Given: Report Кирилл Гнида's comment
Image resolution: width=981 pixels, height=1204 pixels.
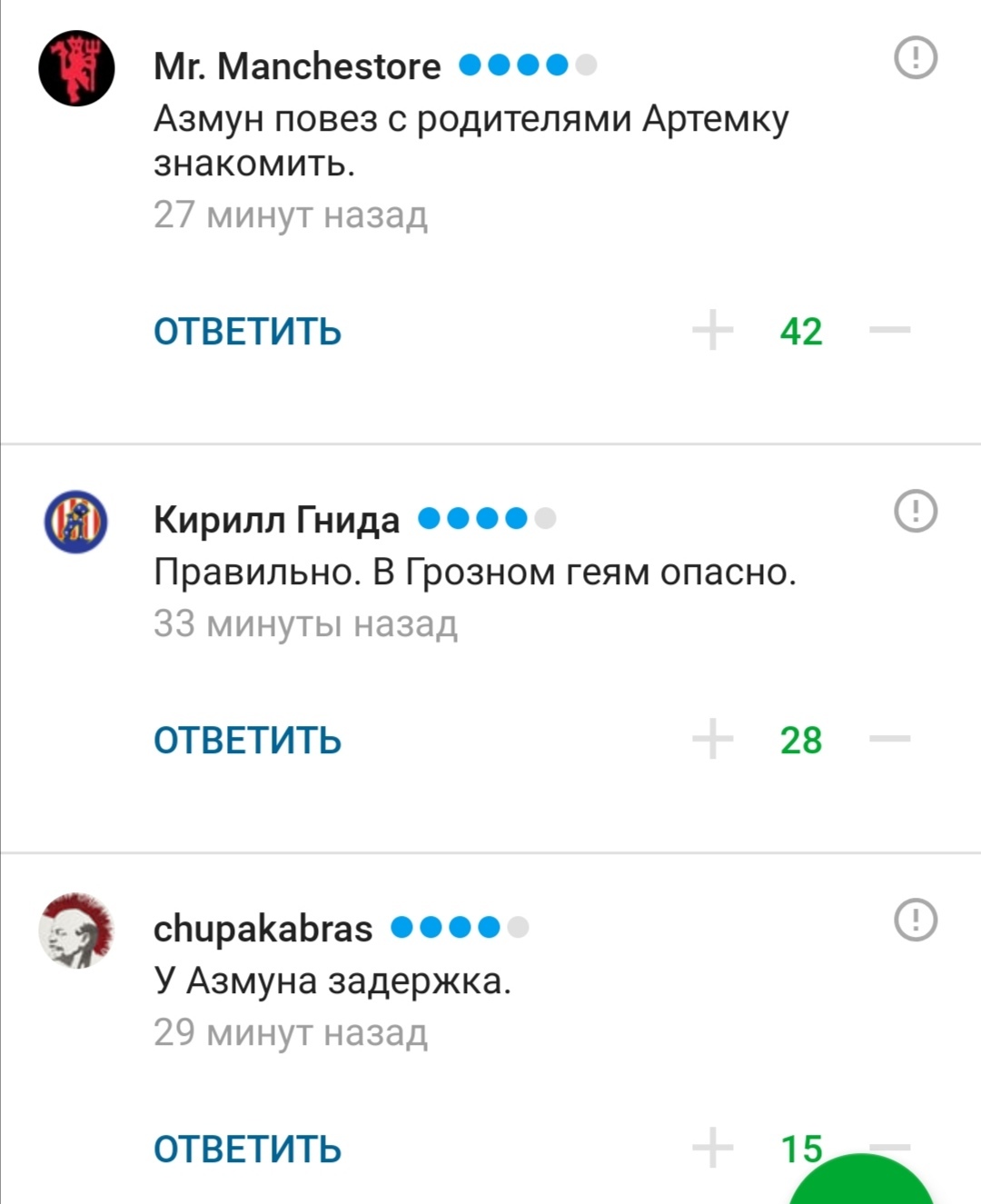Looking at the screenshot, I should tap(916, 511).
